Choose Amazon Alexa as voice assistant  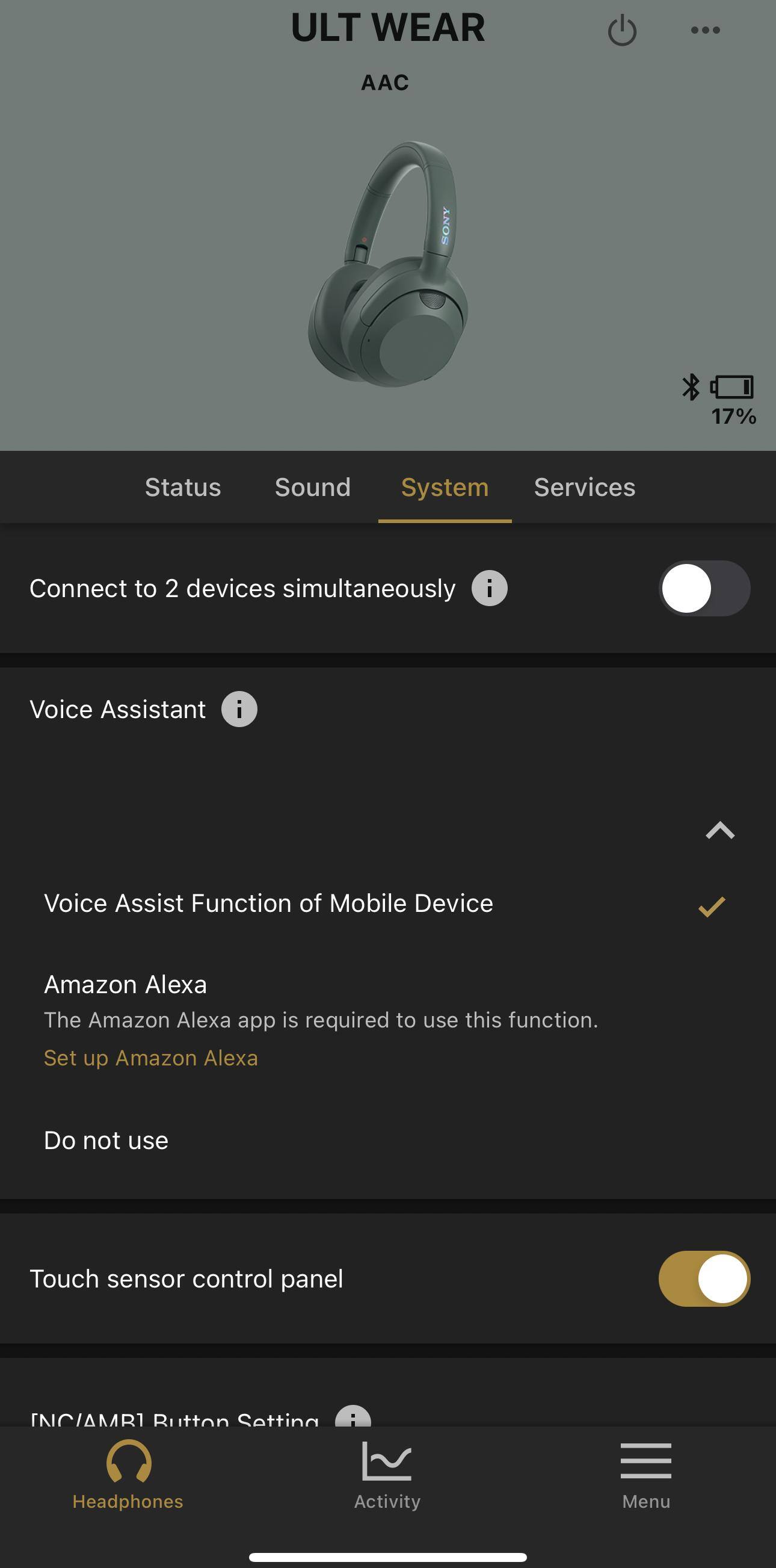coord(125,984)
